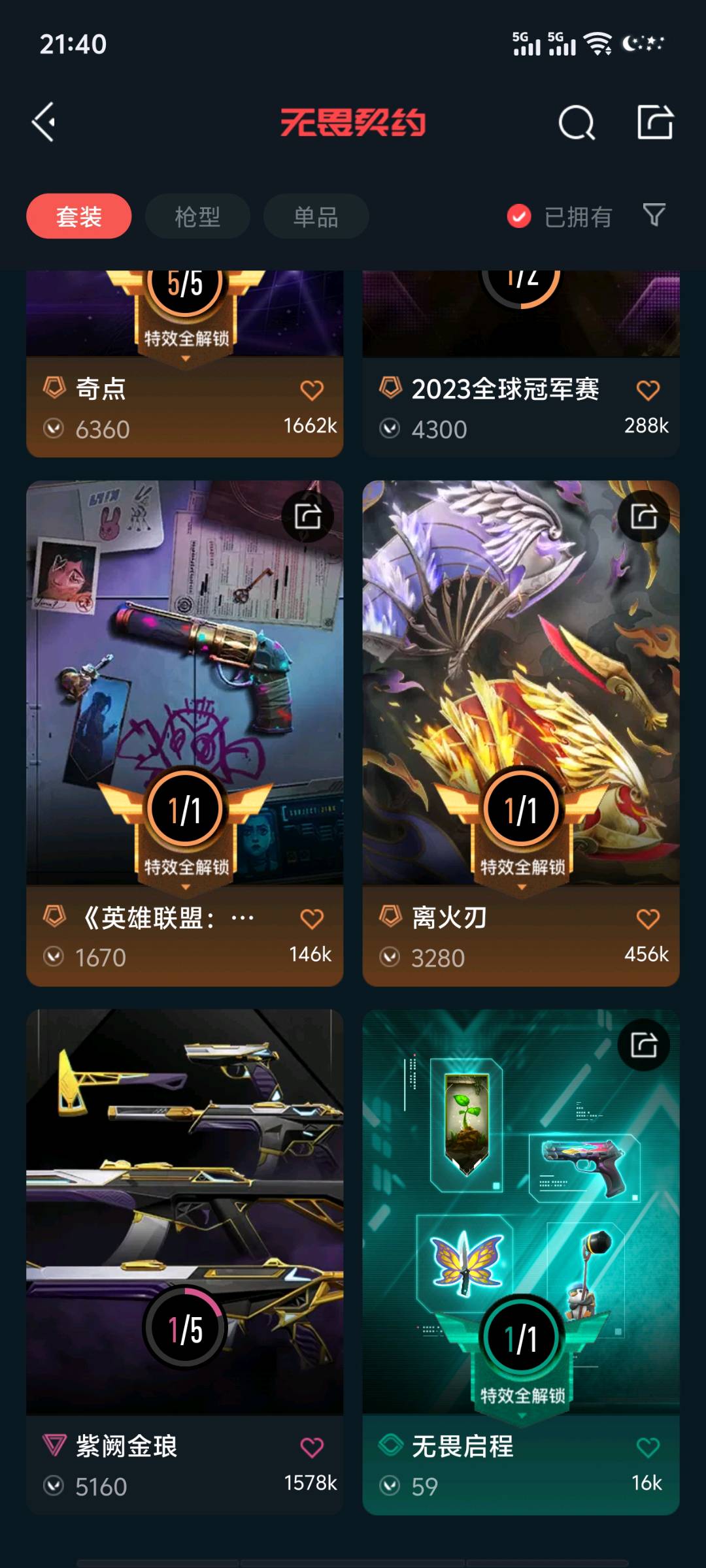Share the 离火刃 bundle

pyautogui.click(x=644, y=517)
